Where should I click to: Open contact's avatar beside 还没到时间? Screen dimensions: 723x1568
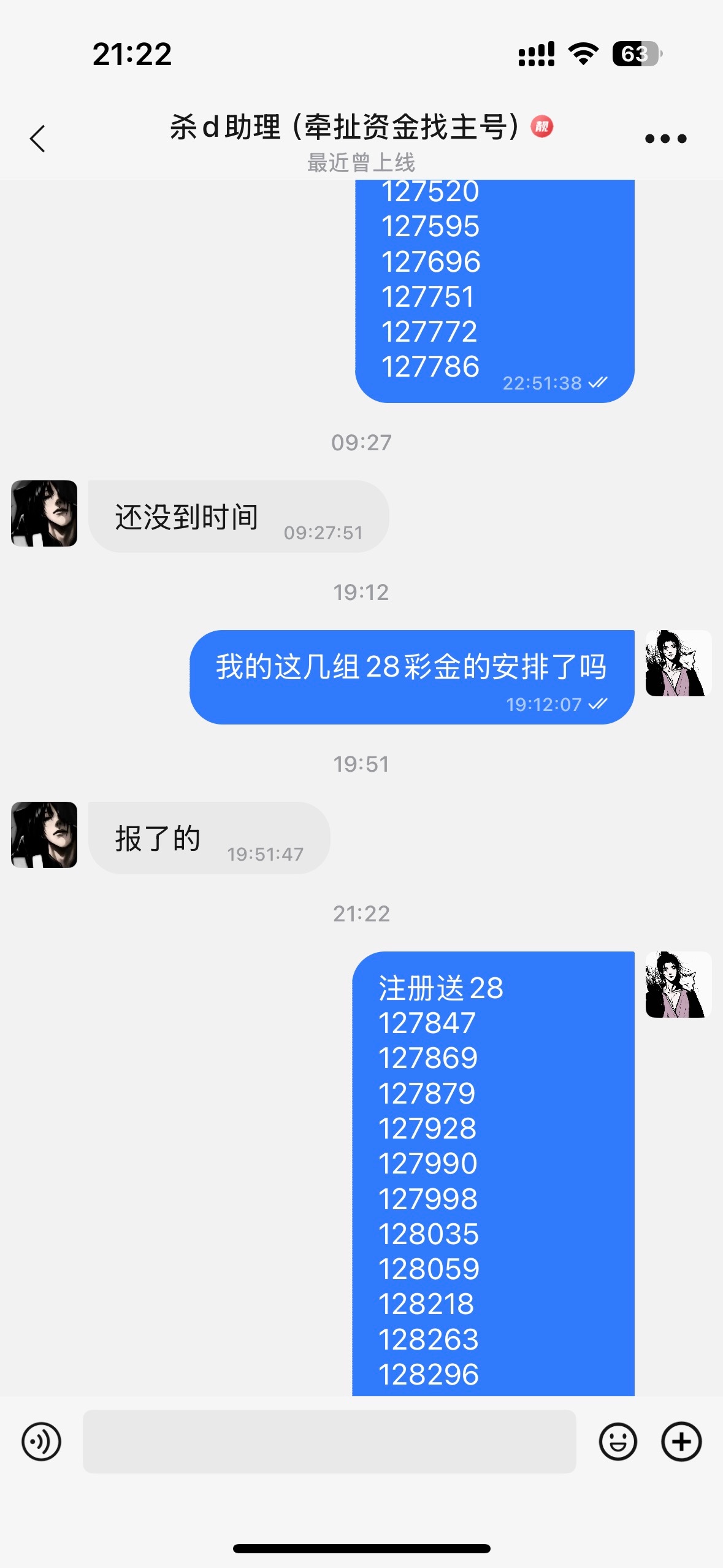[x=44, y=513]
